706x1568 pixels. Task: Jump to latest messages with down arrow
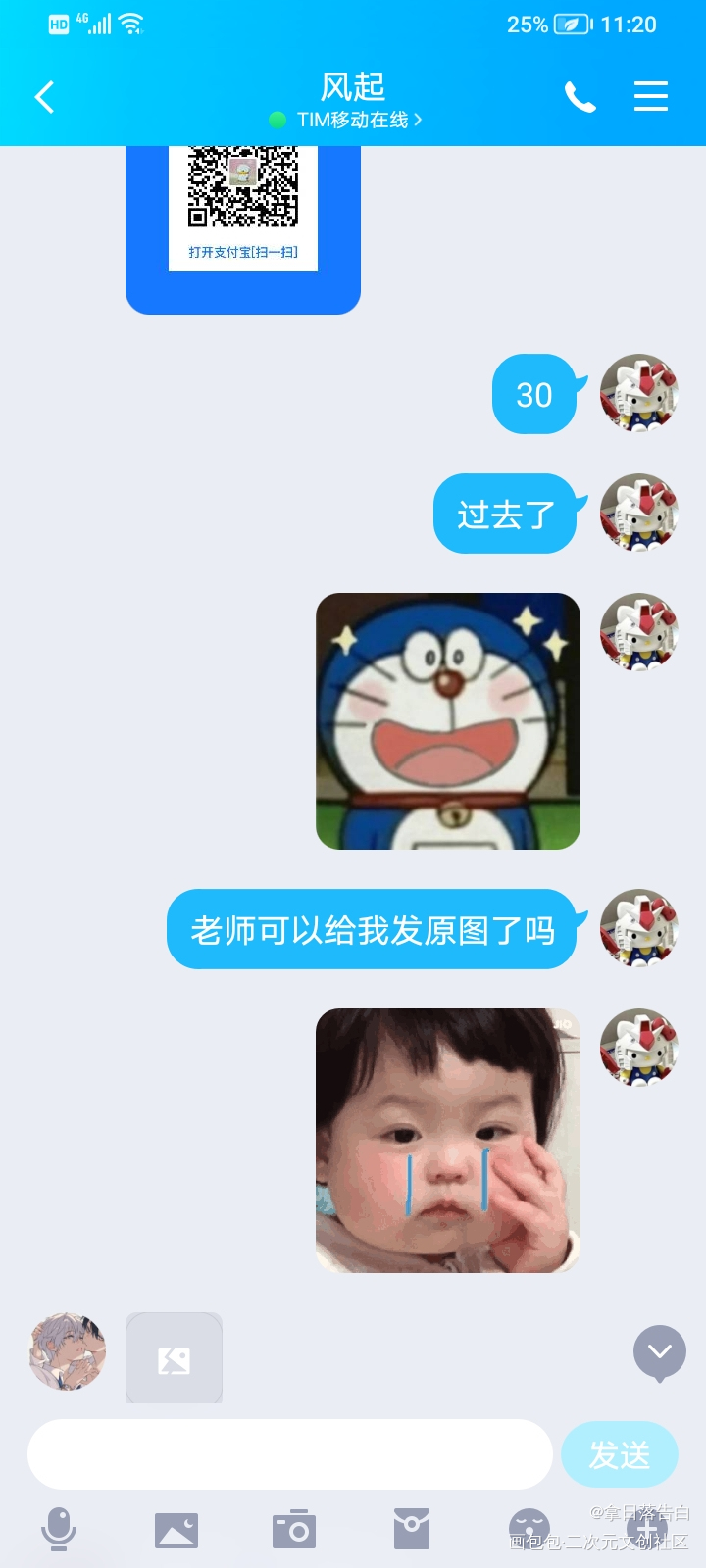659,1352
